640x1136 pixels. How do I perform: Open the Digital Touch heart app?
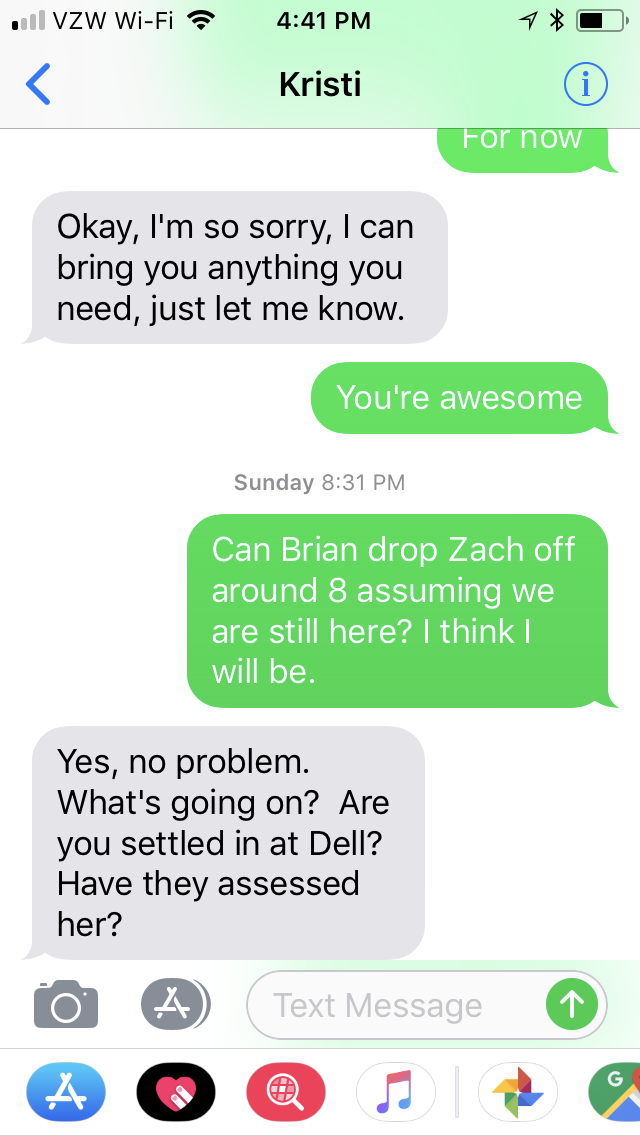[176, 1091]
